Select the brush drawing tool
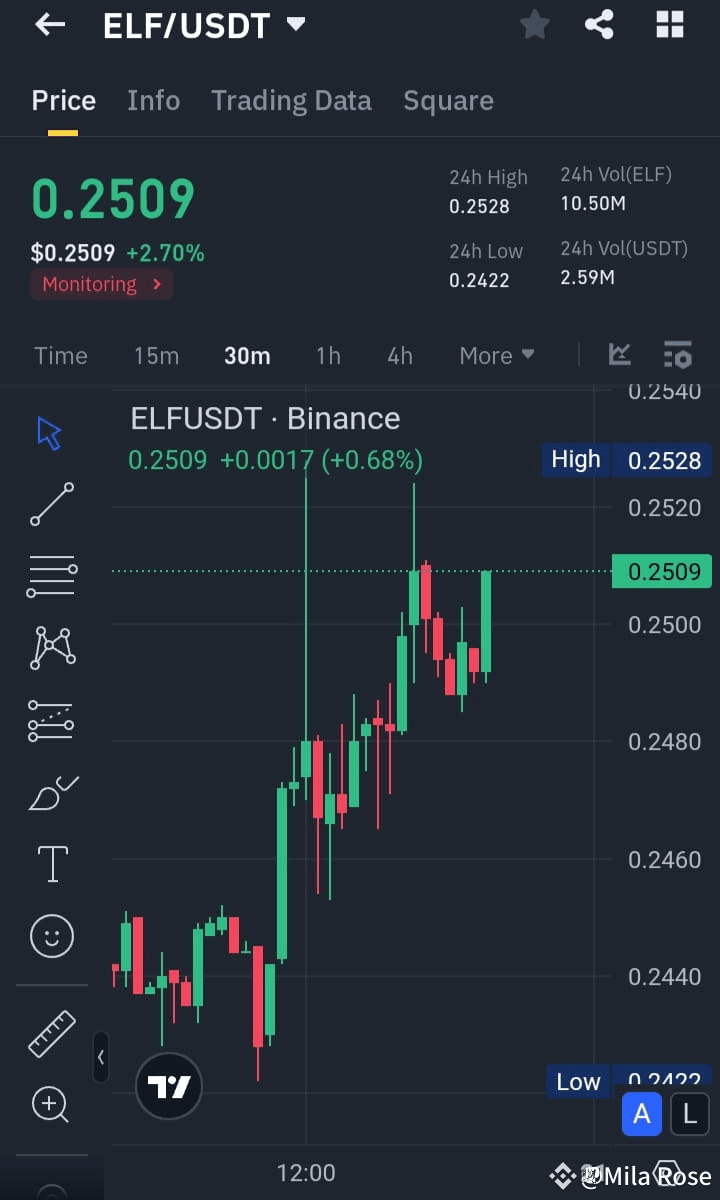 [51, 792]
